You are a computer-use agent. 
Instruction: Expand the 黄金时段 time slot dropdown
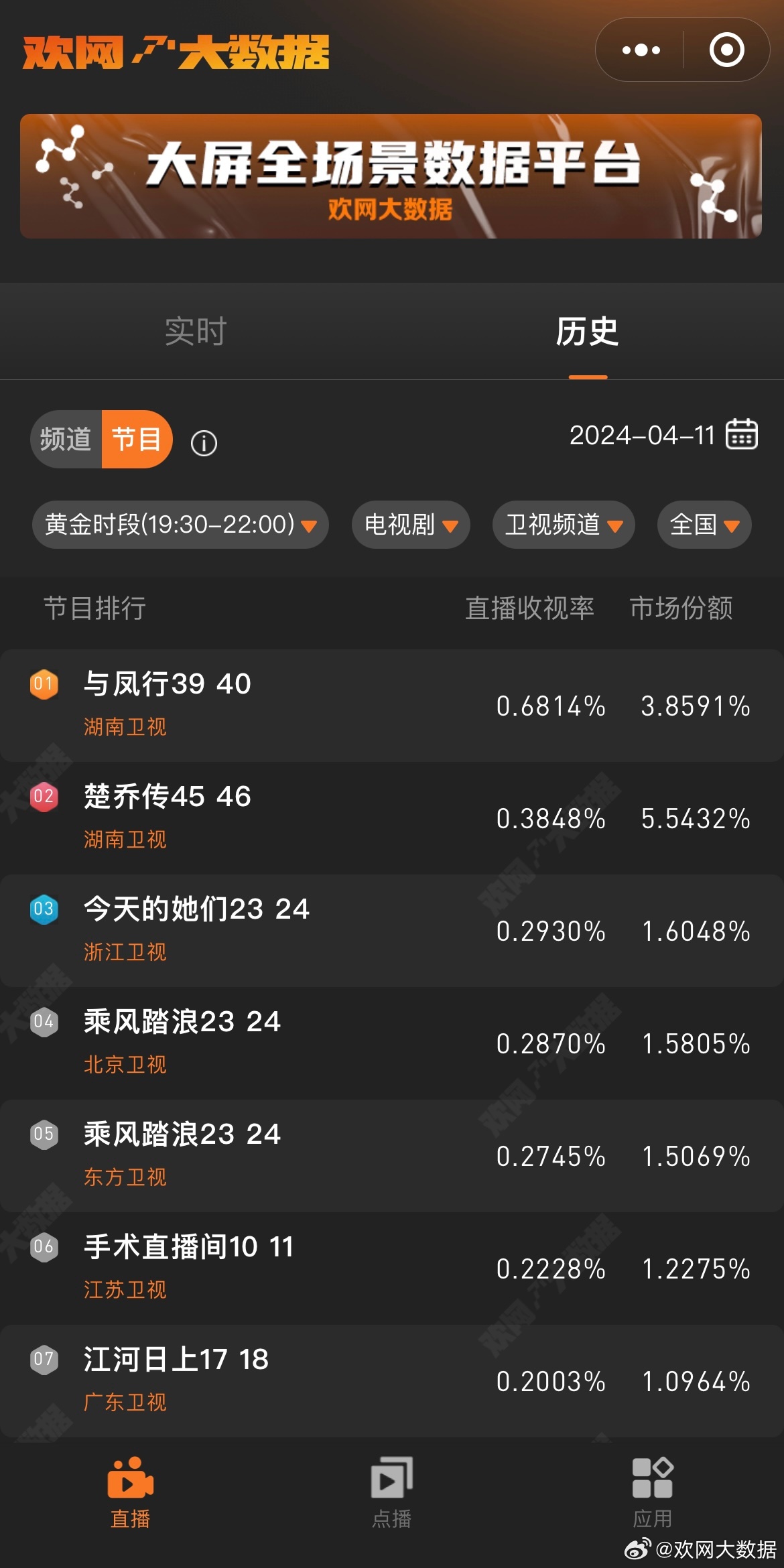click(x=180, y=525)
